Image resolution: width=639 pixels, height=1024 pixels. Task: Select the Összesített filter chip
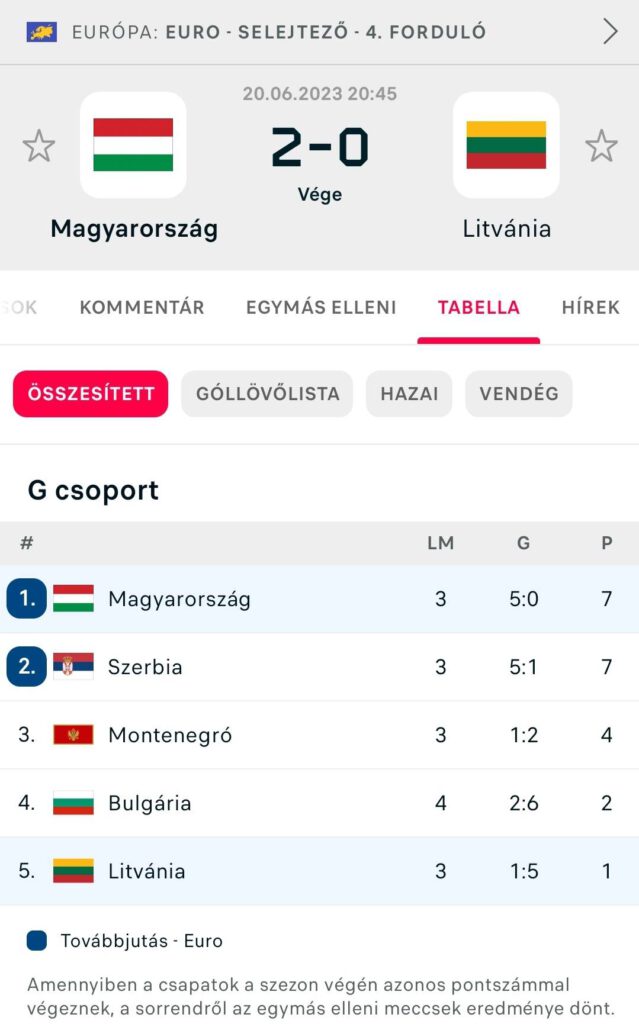pyautogui.click(x=91, y=394)
